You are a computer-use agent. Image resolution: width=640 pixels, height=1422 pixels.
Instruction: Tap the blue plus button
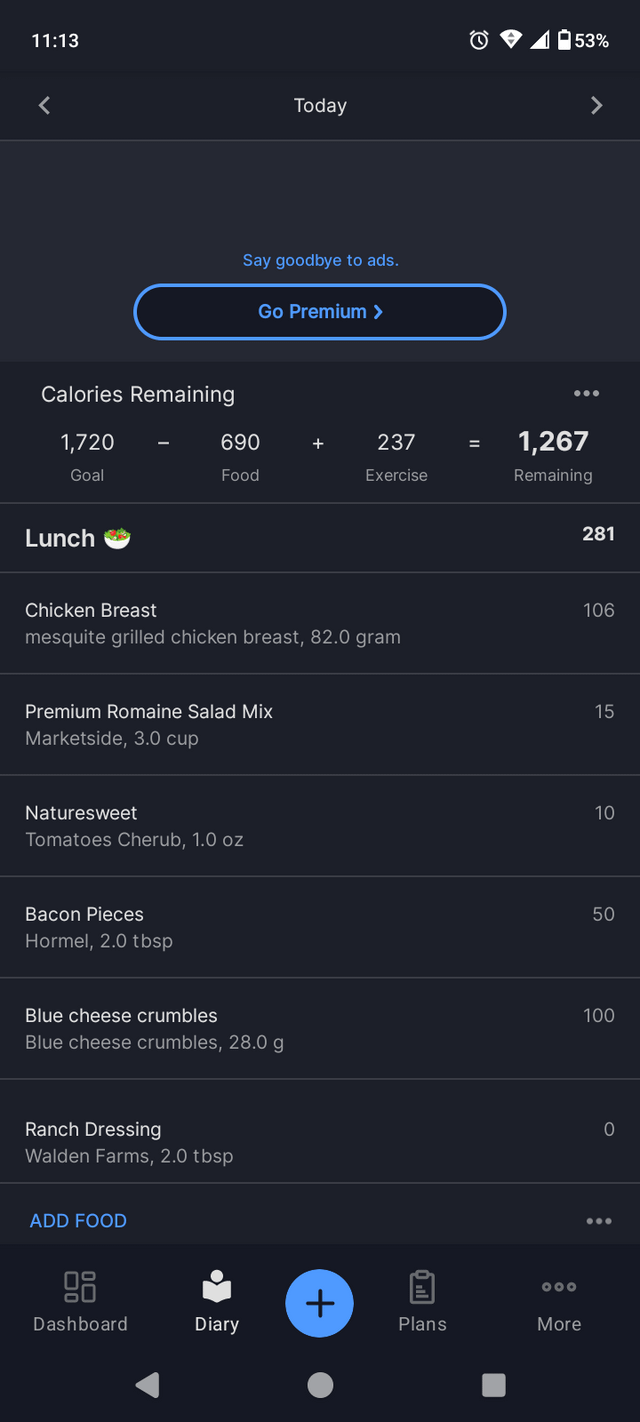click(x=320, y=1303)
